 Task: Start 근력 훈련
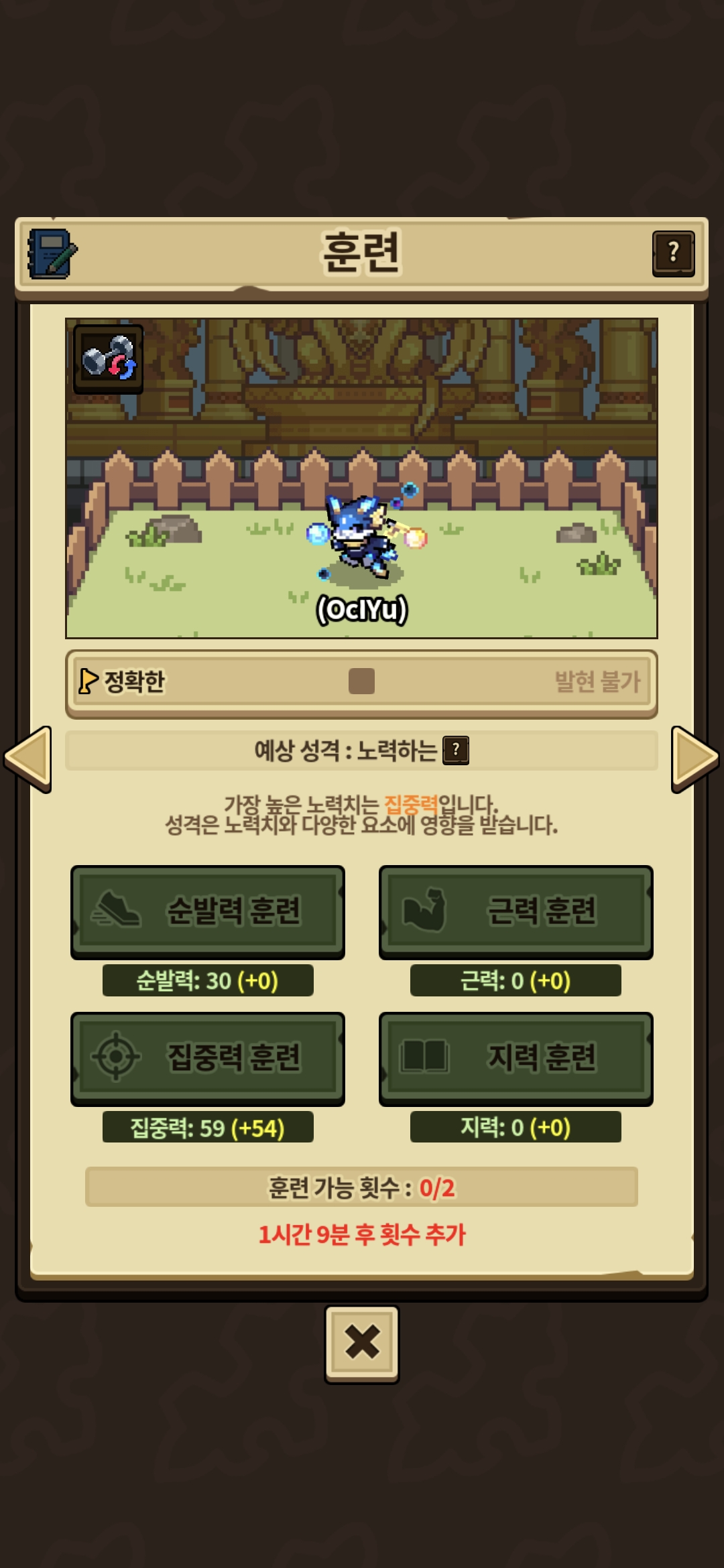[x=516, y=911]
